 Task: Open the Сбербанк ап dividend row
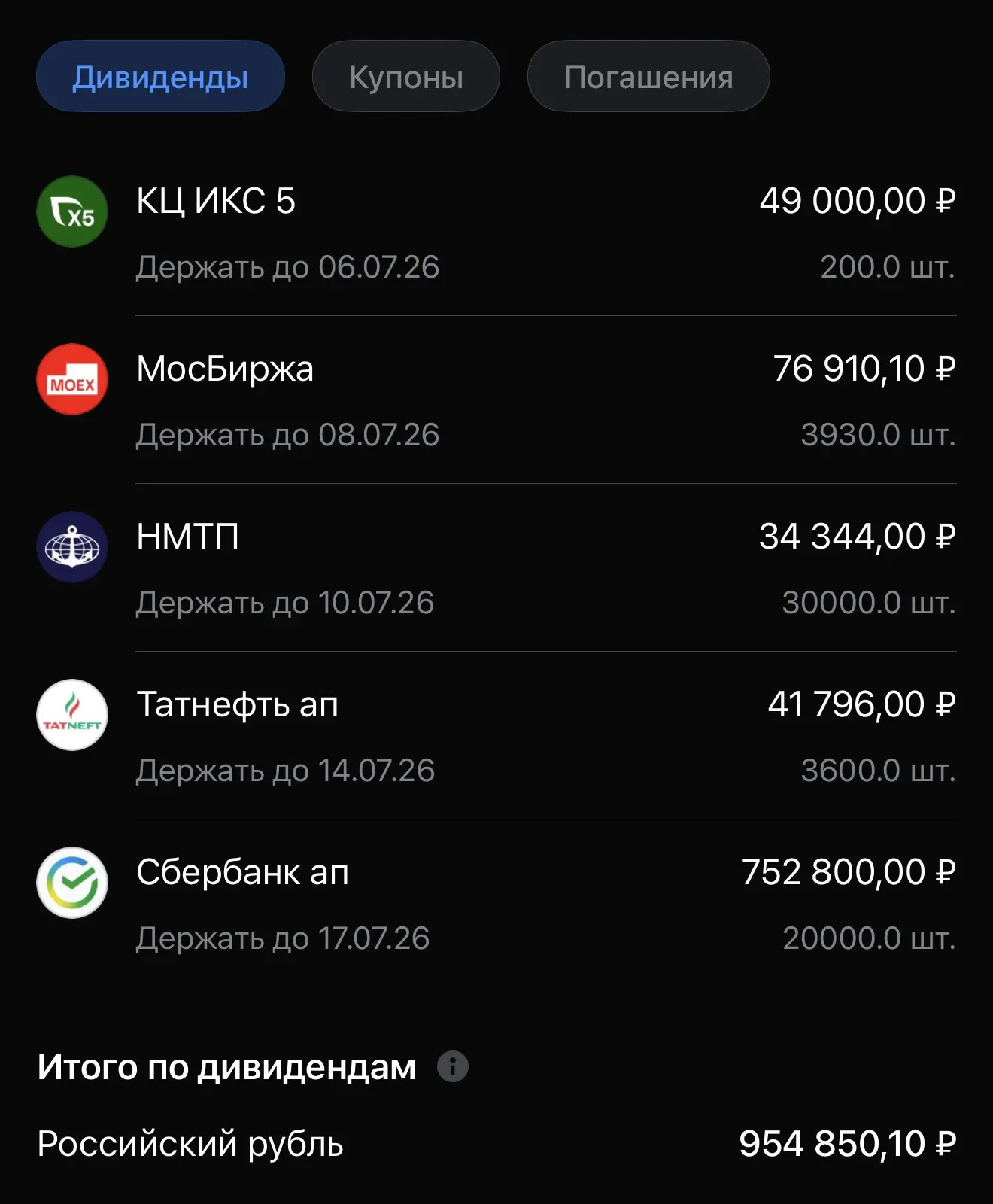pyautogui.click(x=496, y=904)
